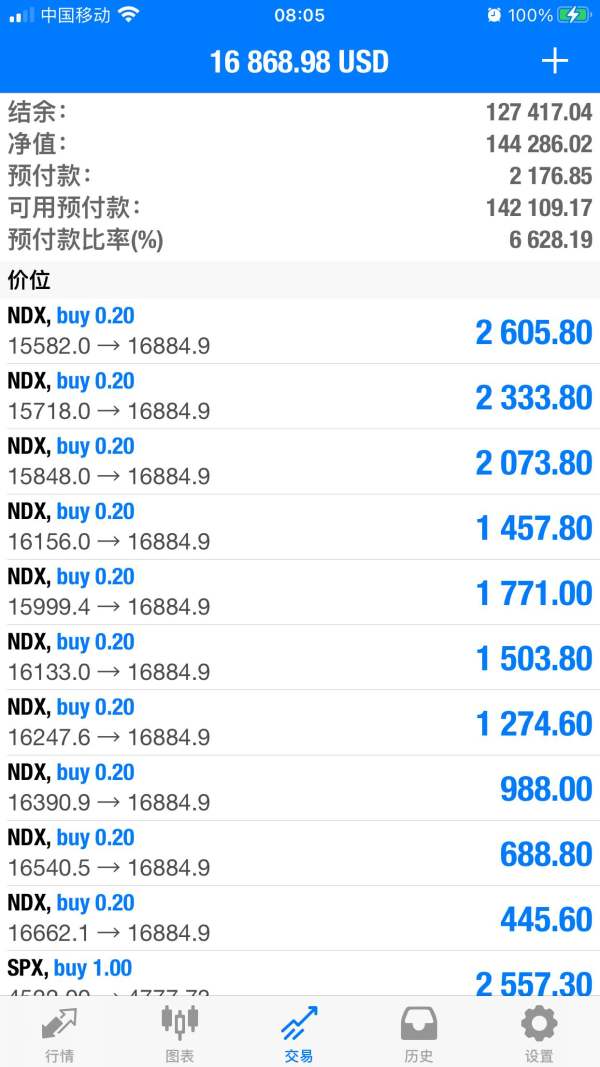Select NDX position opened at 16247.6
This screenshot has height=1067, width=600.
[300, 722]
